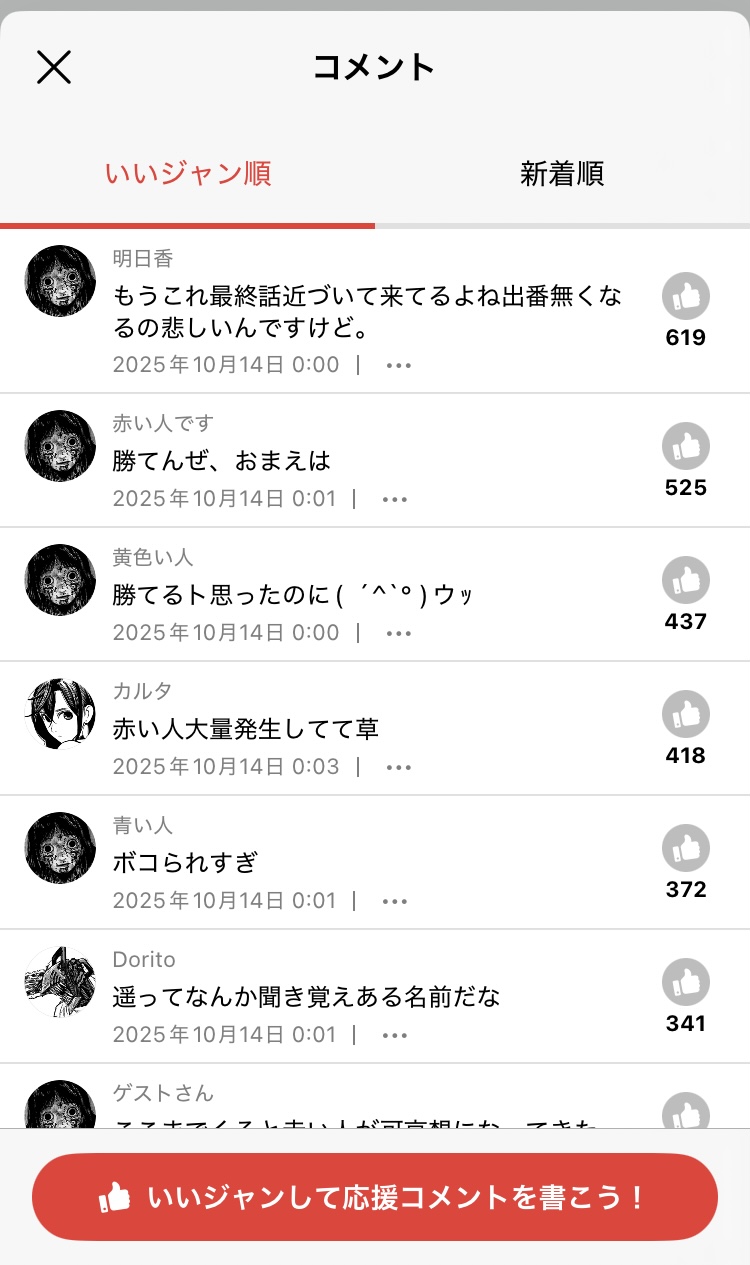This screenshot has width=750, height=1265.
Task: Open more options on 青い人's comment
Action: pyautogui.click(x=395, y=902)
